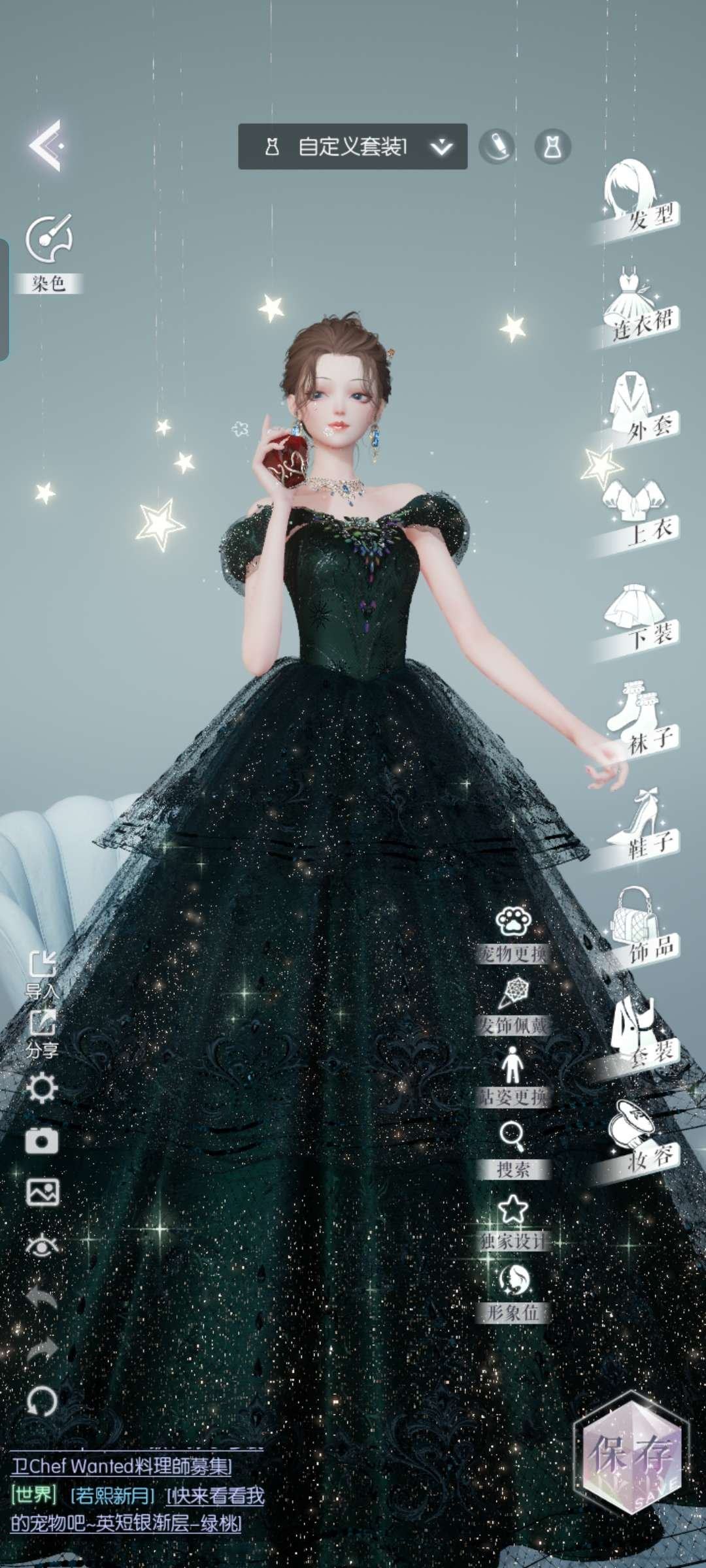Open the gear settings icon

[x=42, y=1088]
